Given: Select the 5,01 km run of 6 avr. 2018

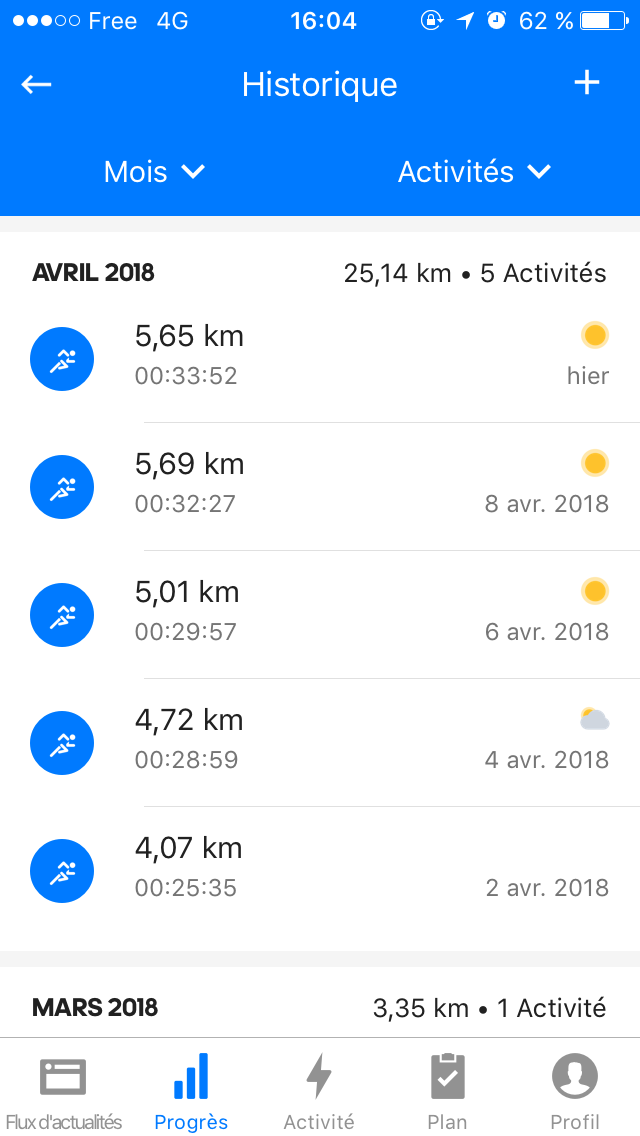Looking at the screenshot, I should pyautogui.click(x=320, y=612).
